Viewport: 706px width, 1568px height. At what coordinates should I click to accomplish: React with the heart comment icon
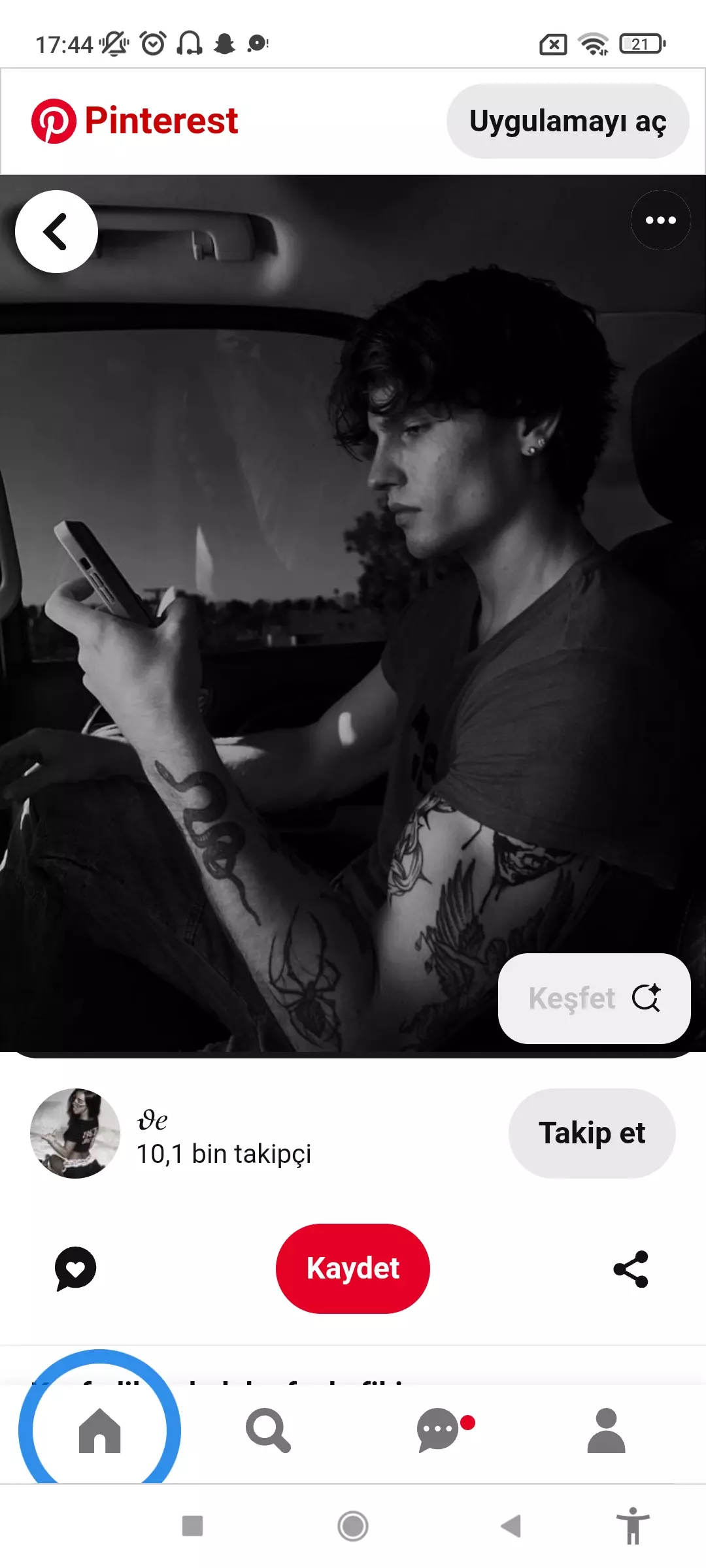coord(75,1268)
